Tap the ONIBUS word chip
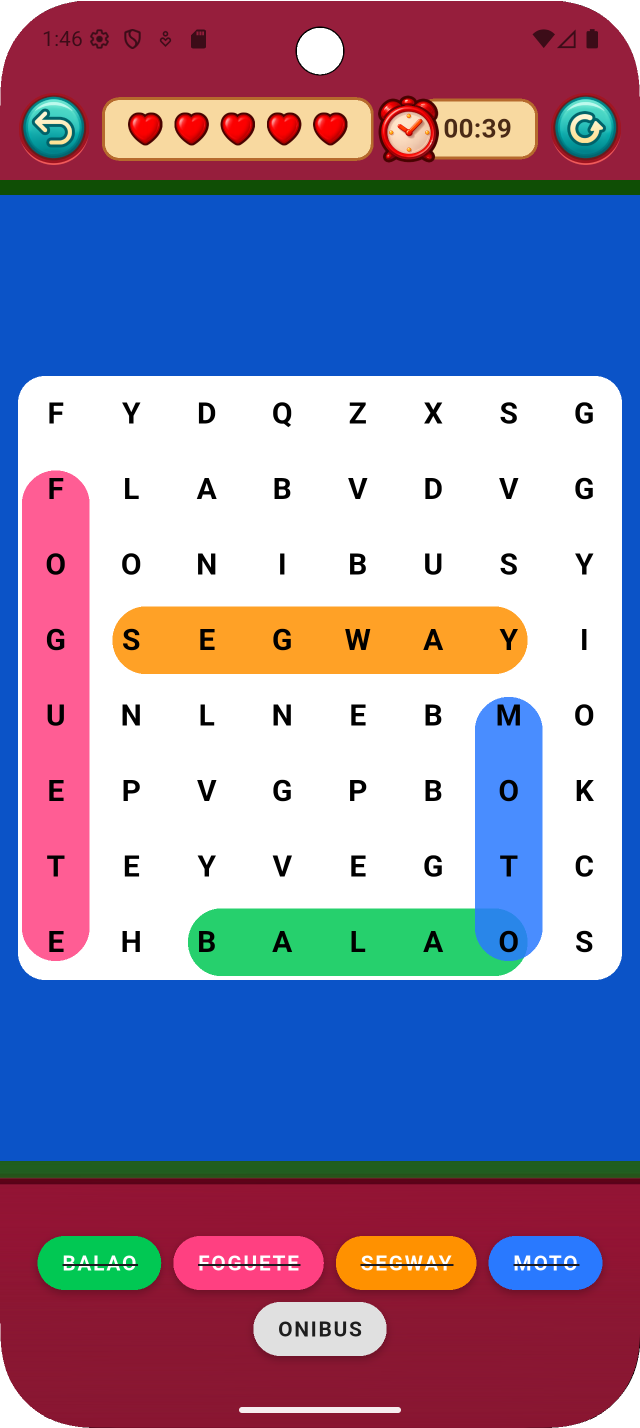Image resolution: width=640 pixels, height=1428 pixels. click(320, 1329)
